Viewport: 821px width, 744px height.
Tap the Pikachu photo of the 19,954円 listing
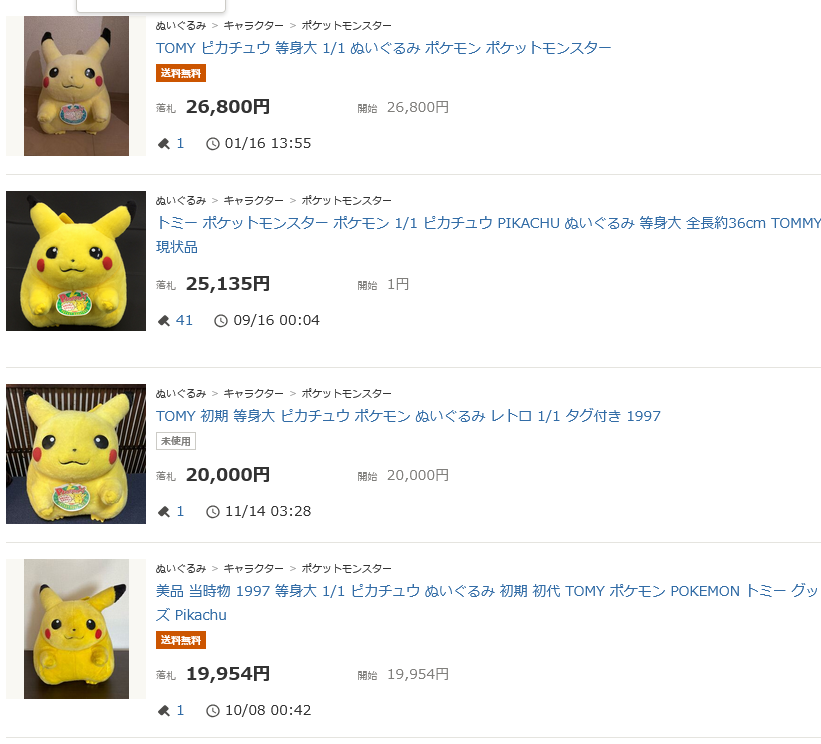pyautogui.click(x=76, y=628)
